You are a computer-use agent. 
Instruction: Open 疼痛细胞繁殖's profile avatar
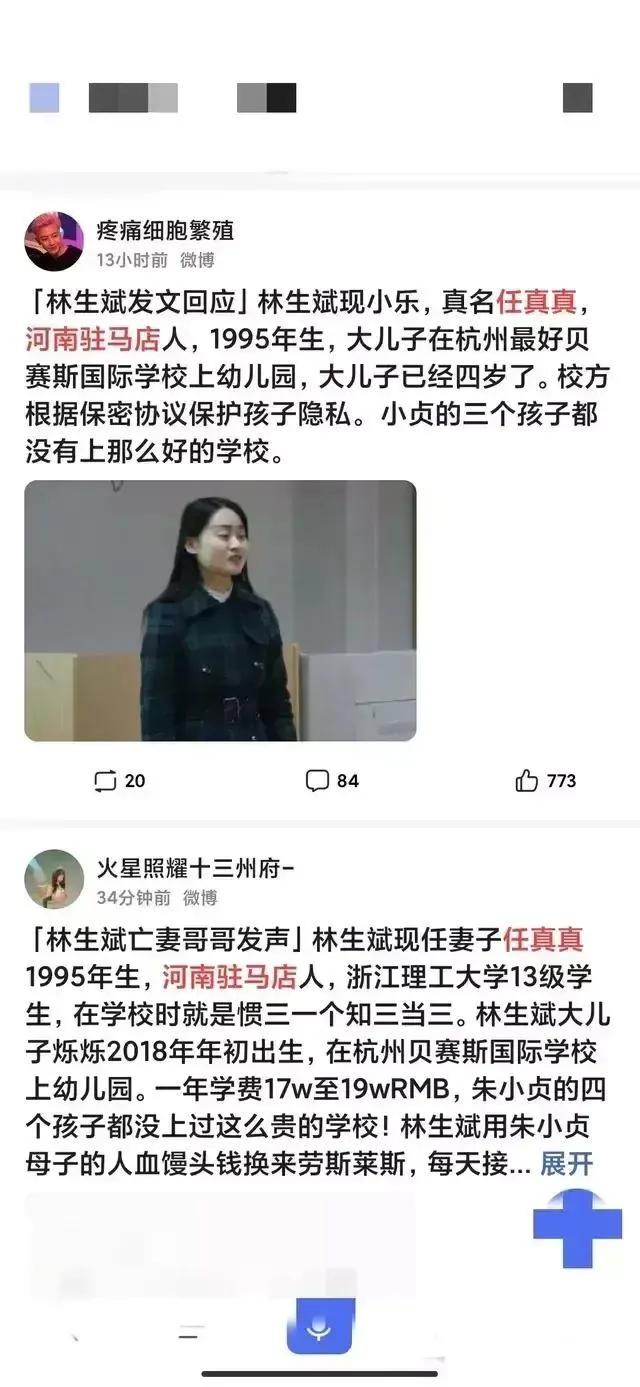point(53,241)
